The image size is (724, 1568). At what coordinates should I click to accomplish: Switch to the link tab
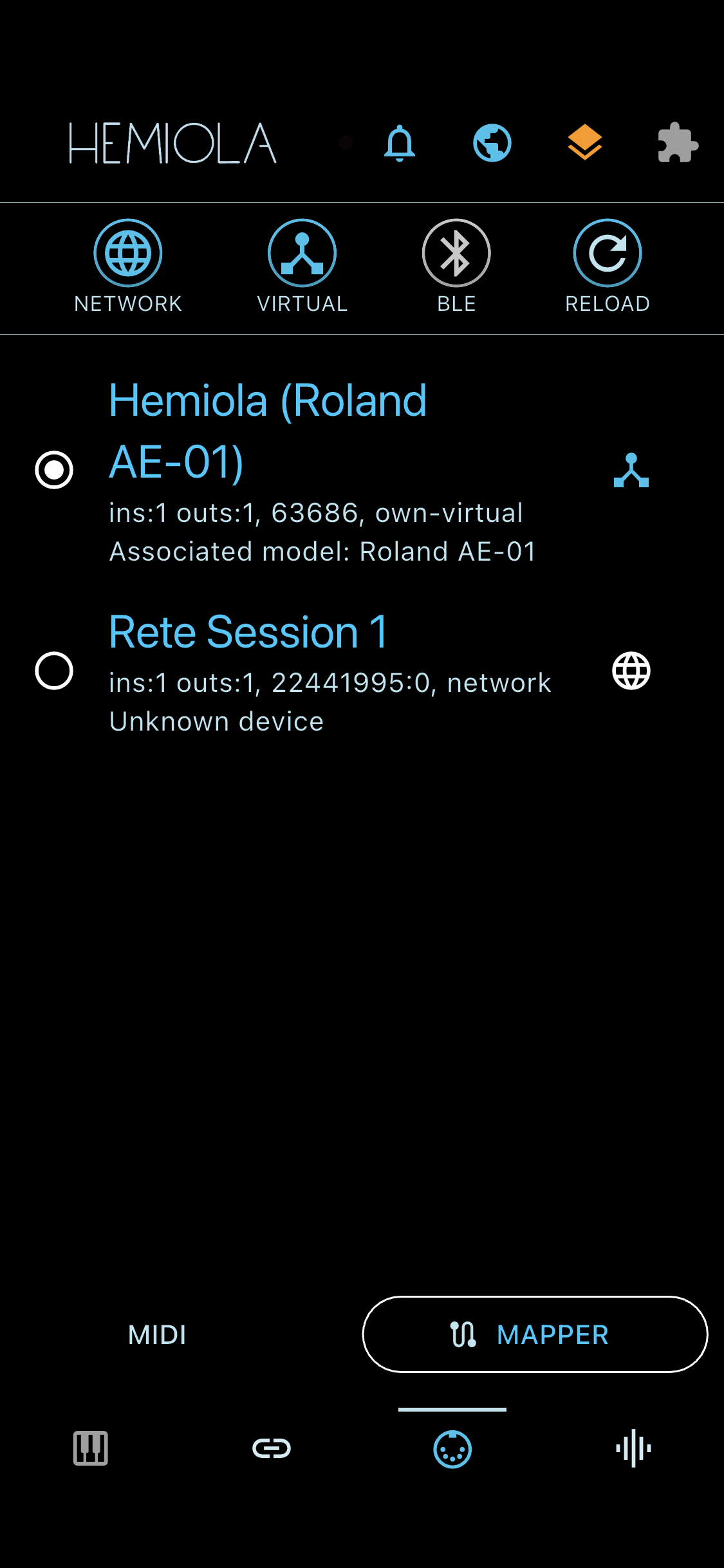point(272,1449)
